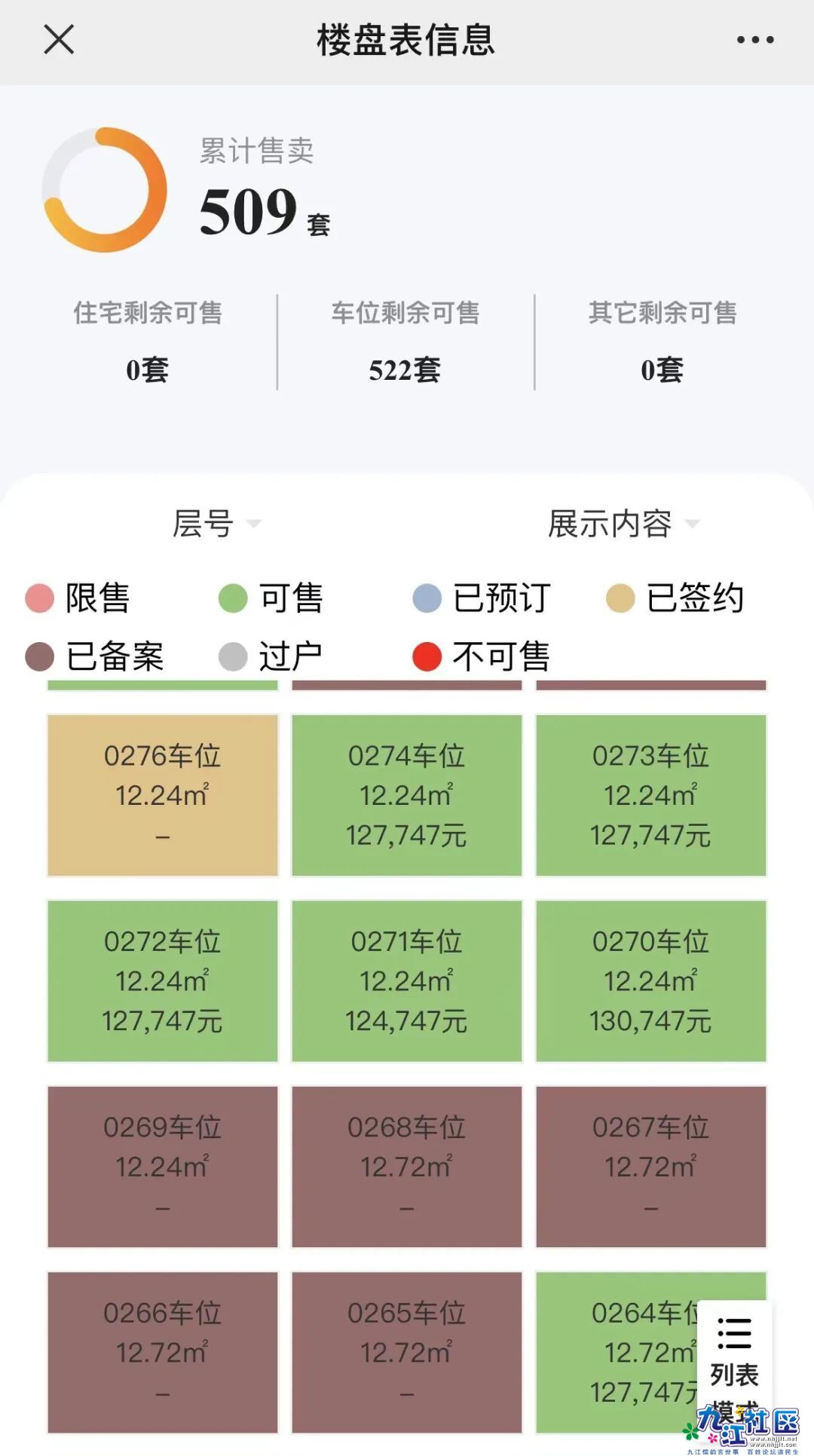Open the 0269车位 tile
This screenshot has width=814, height=1456.
163,1167
